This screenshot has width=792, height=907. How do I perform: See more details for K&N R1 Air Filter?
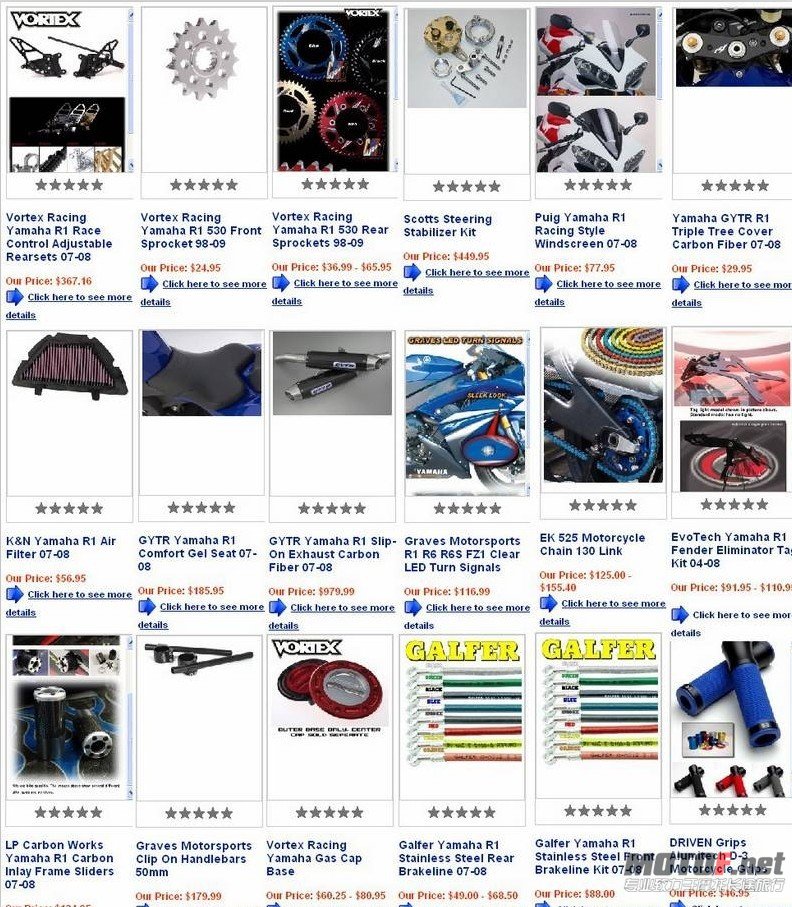click(79, 595)
